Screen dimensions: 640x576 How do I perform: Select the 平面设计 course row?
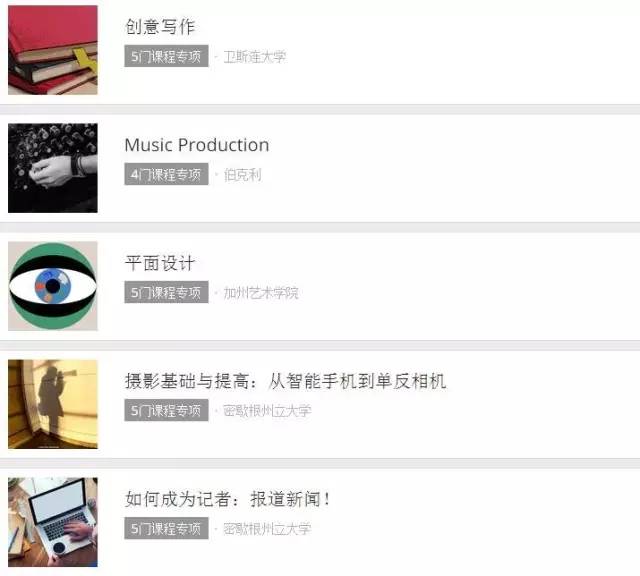(x=160, y=263)
